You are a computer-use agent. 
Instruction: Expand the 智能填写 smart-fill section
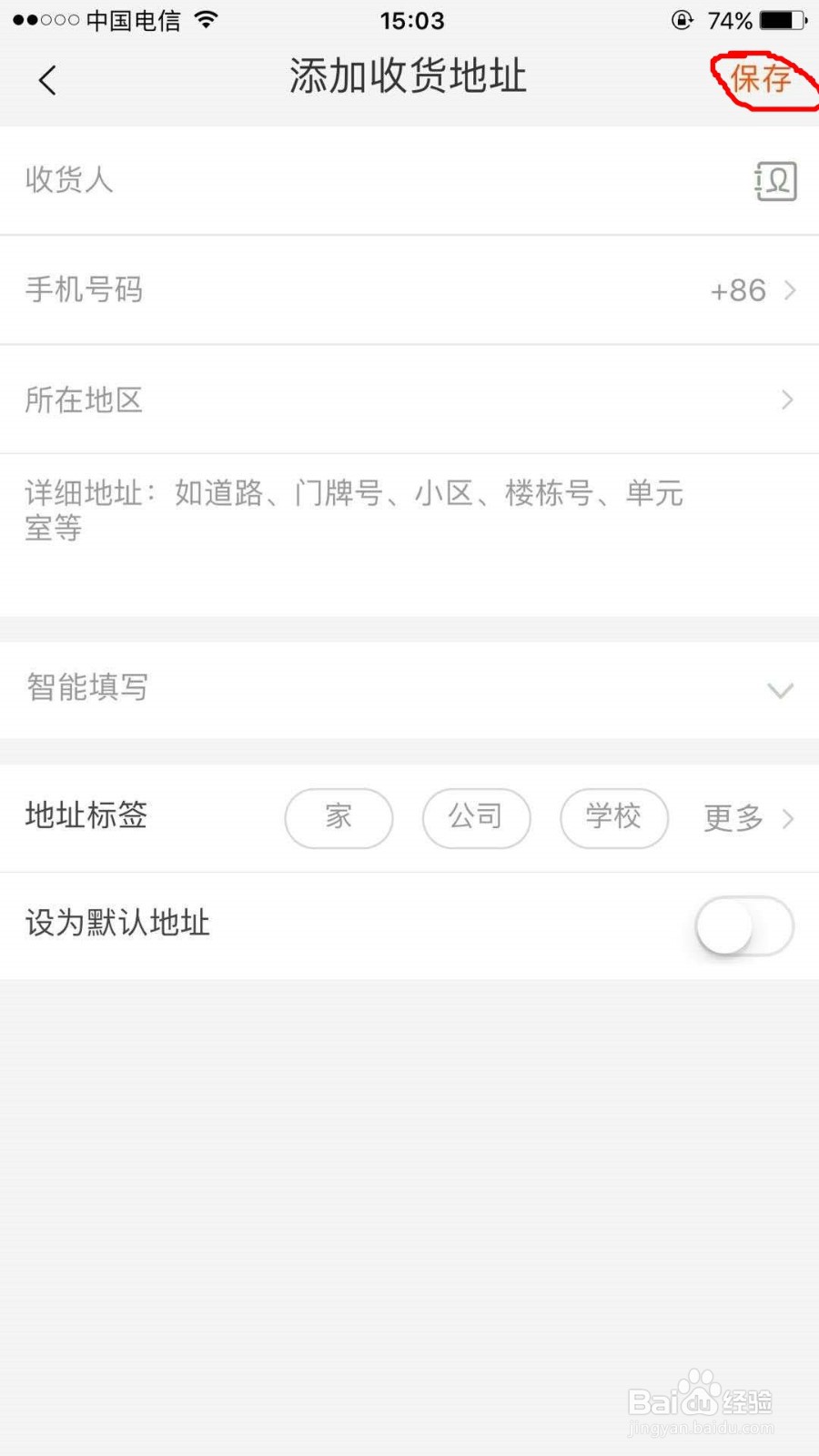(x=780, y=690)
